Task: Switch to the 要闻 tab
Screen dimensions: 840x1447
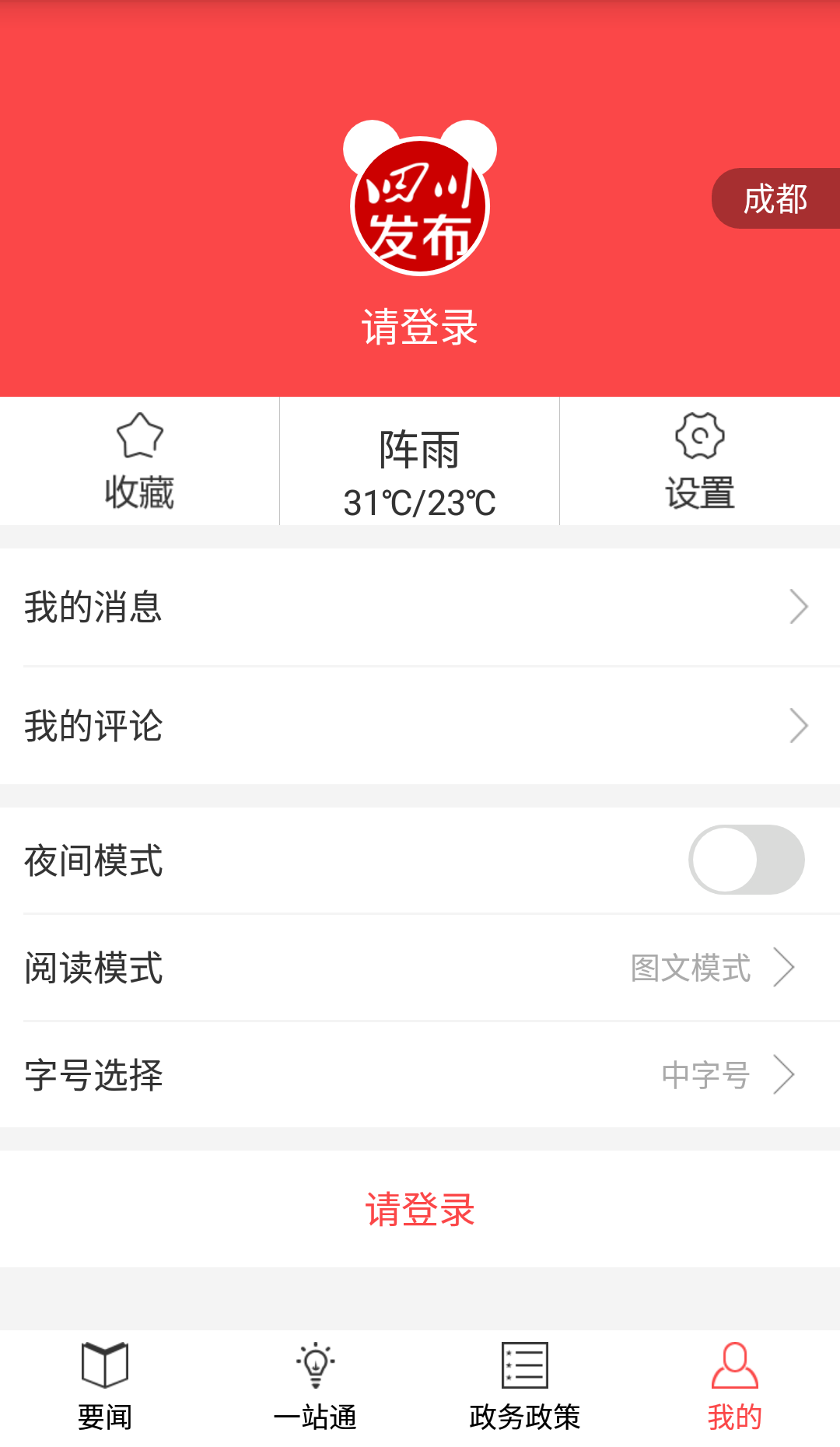Action: tap(105, 1388)
